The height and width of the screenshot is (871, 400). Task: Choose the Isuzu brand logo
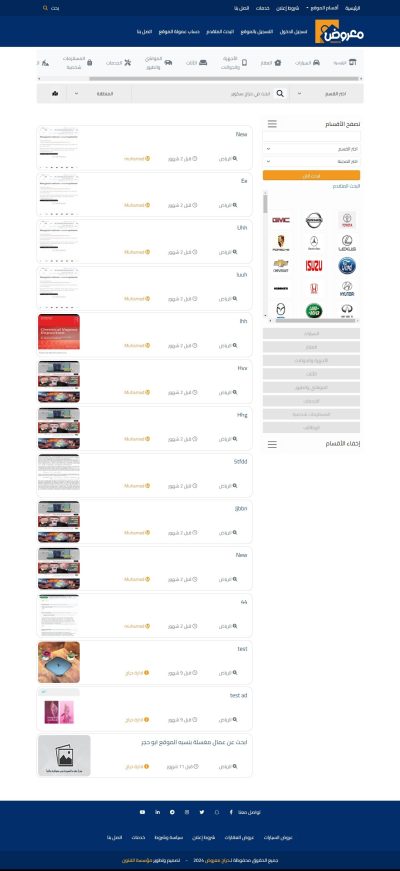[x=314, y=266]
